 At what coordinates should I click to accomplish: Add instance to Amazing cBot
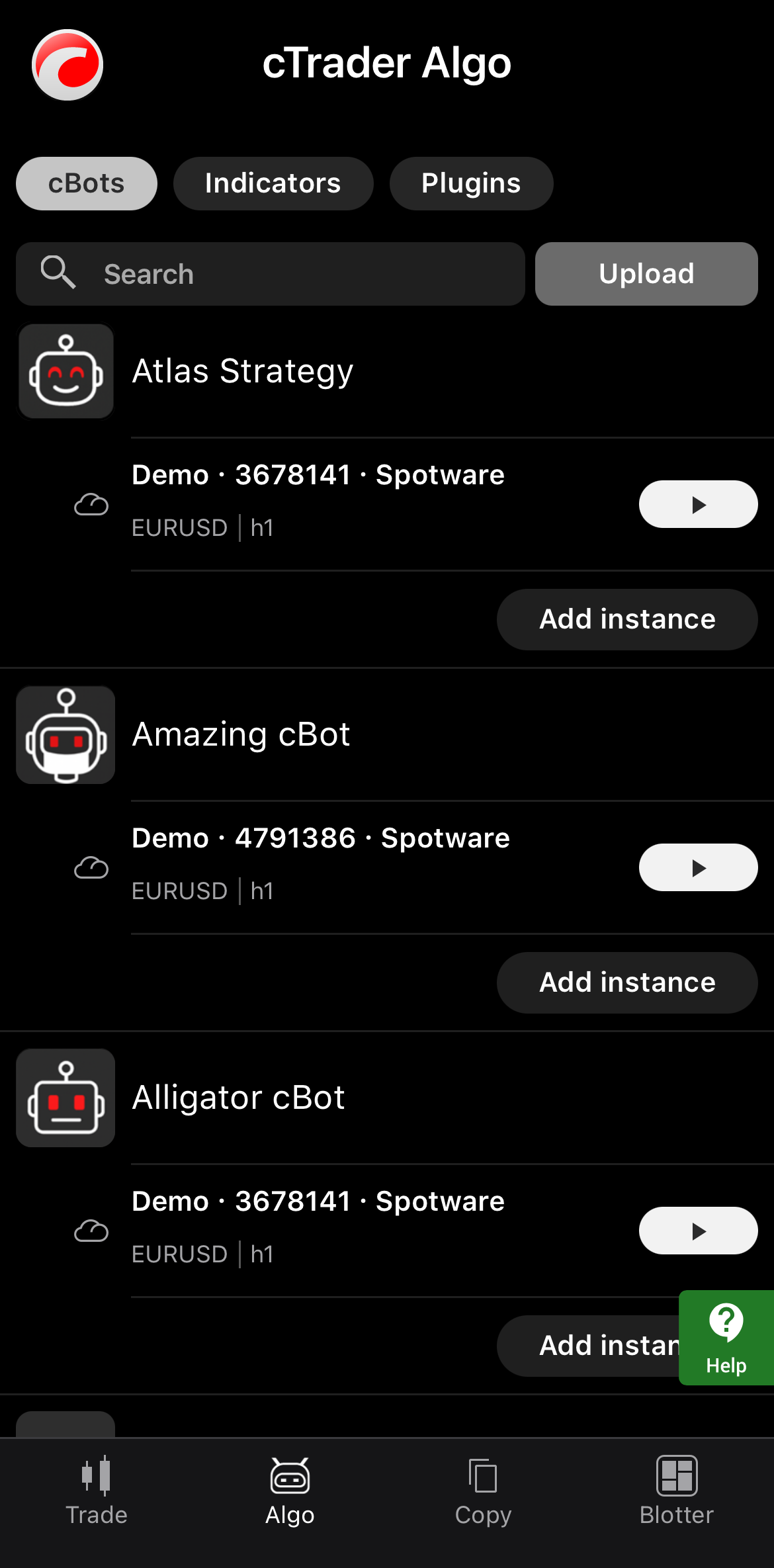pyautogui.click(x=626, y=982)
